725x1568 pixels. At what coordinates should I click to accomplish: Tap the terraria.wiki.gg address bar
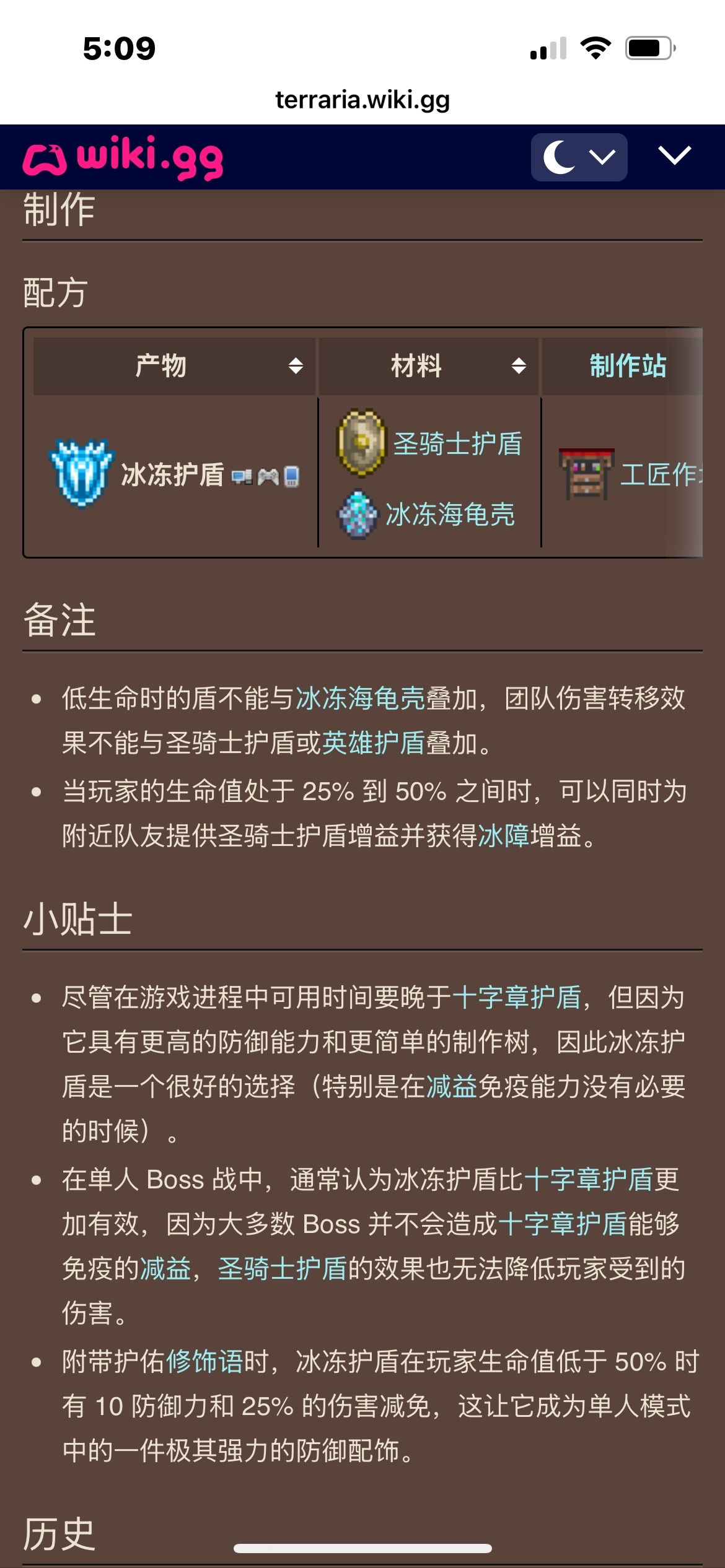[x=362, y=100]
